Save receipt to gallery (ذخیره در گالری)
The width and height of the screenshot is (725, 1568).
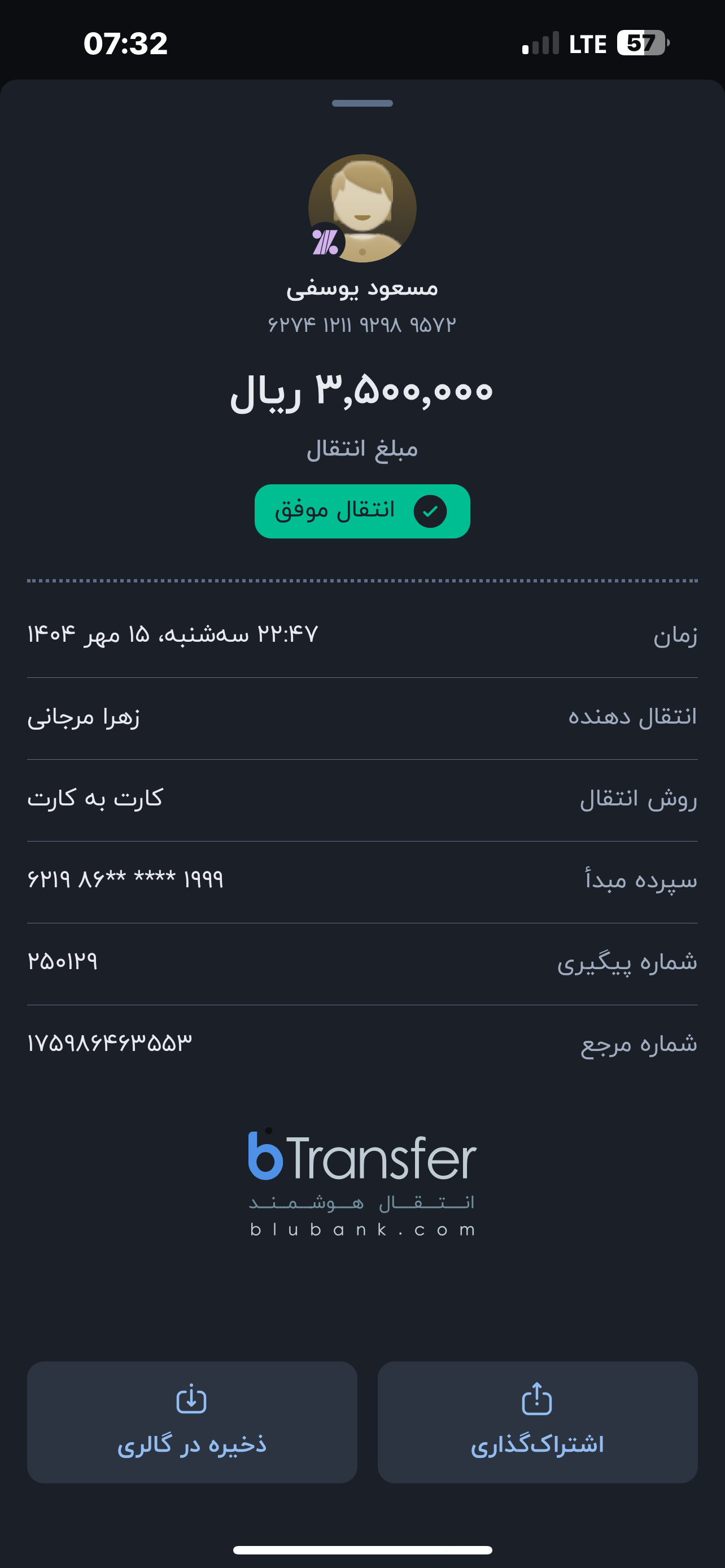[192, 1422]
